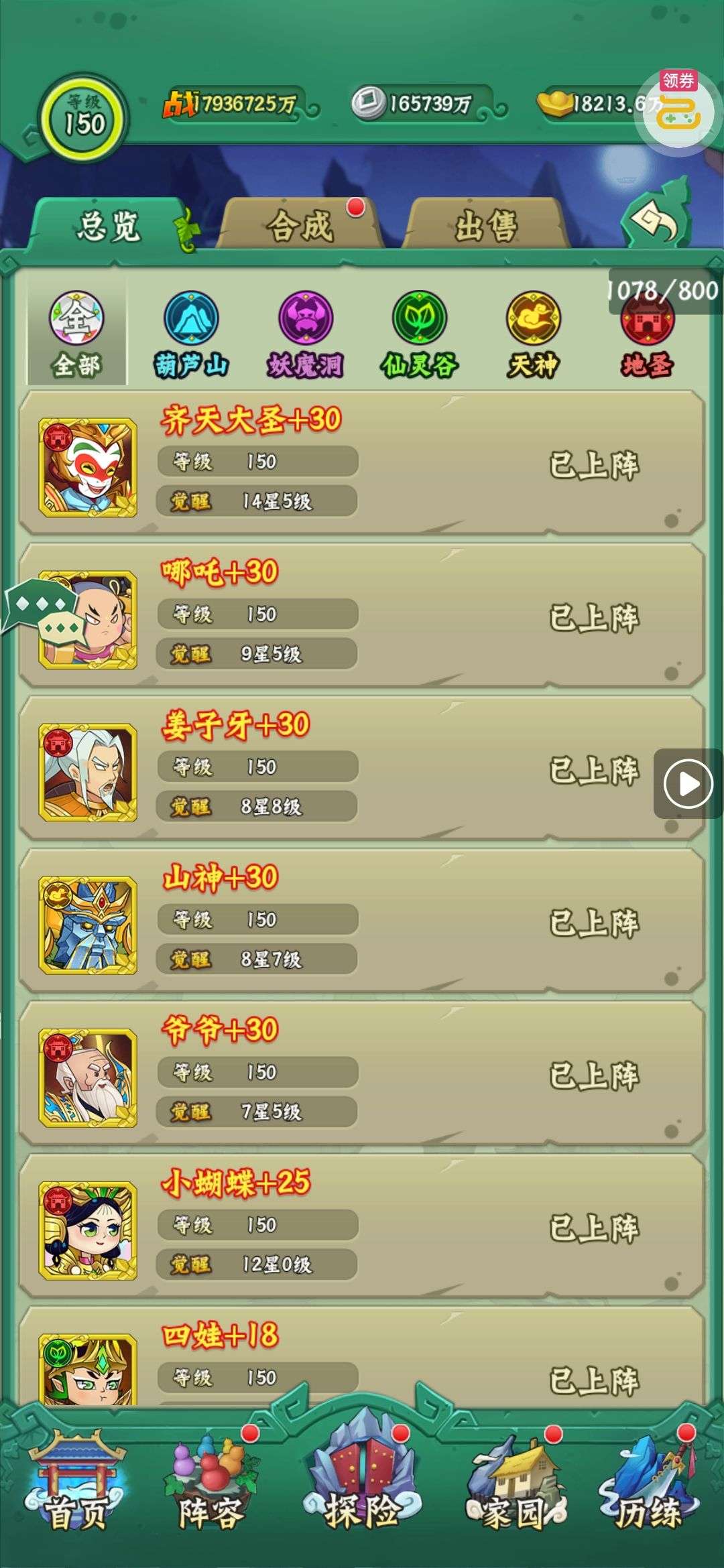The image size is (724, 1568).
Task: Filter heroes by 葫芦山
Action: (192, 334)
